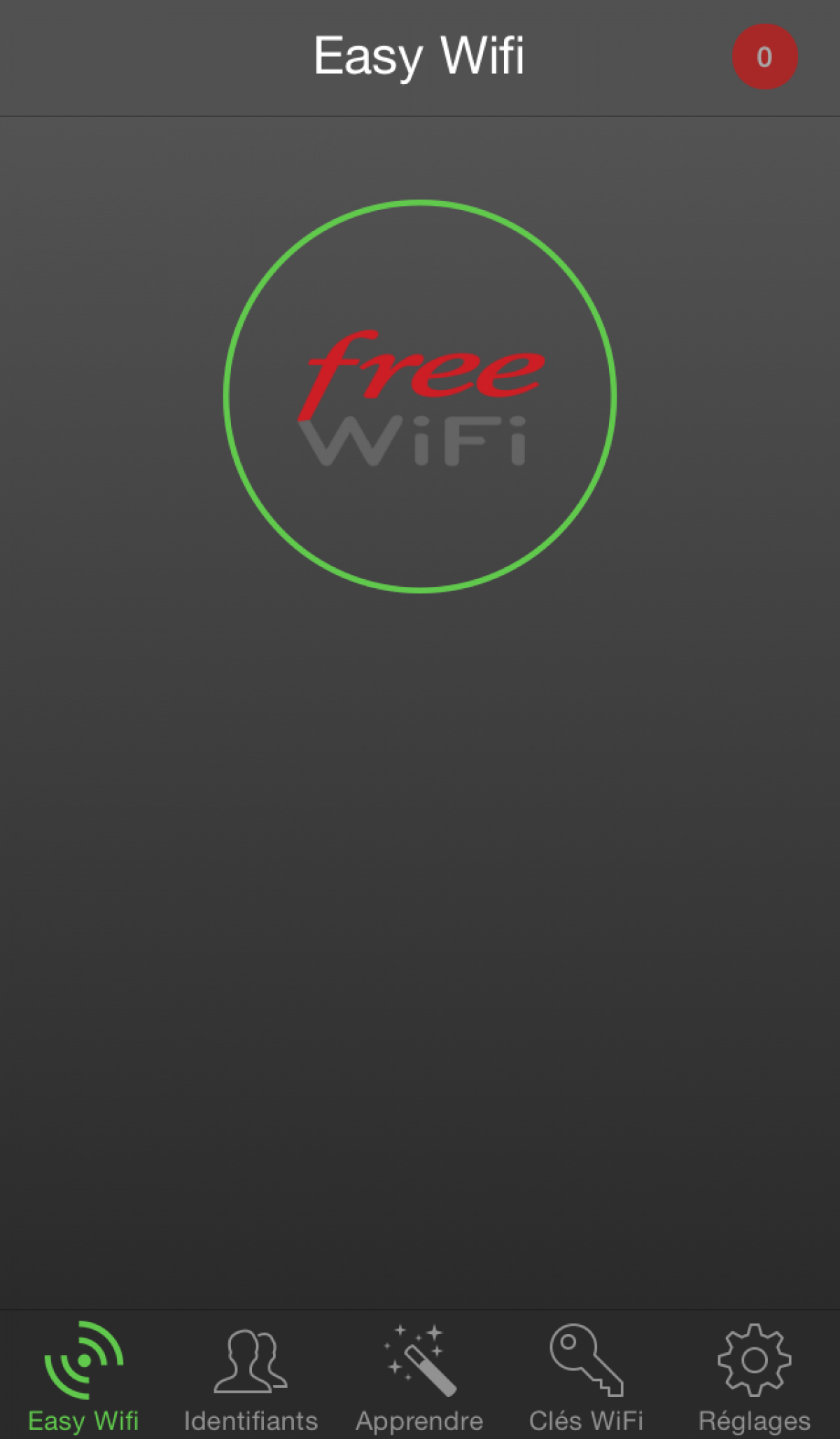Select the Easy Wifi tab

[83, 1376]
